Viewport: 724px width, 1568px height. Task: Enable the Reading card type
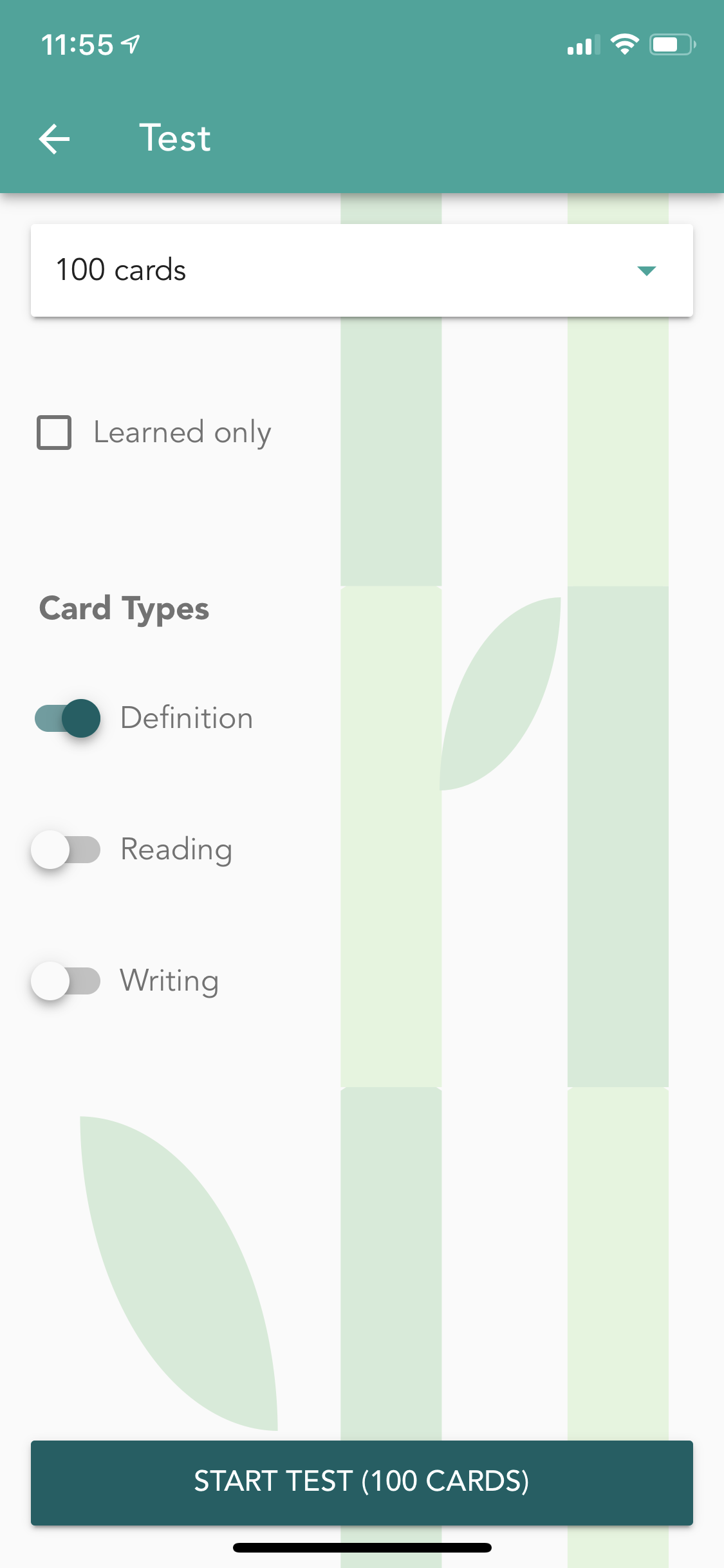tap(66, 850)
